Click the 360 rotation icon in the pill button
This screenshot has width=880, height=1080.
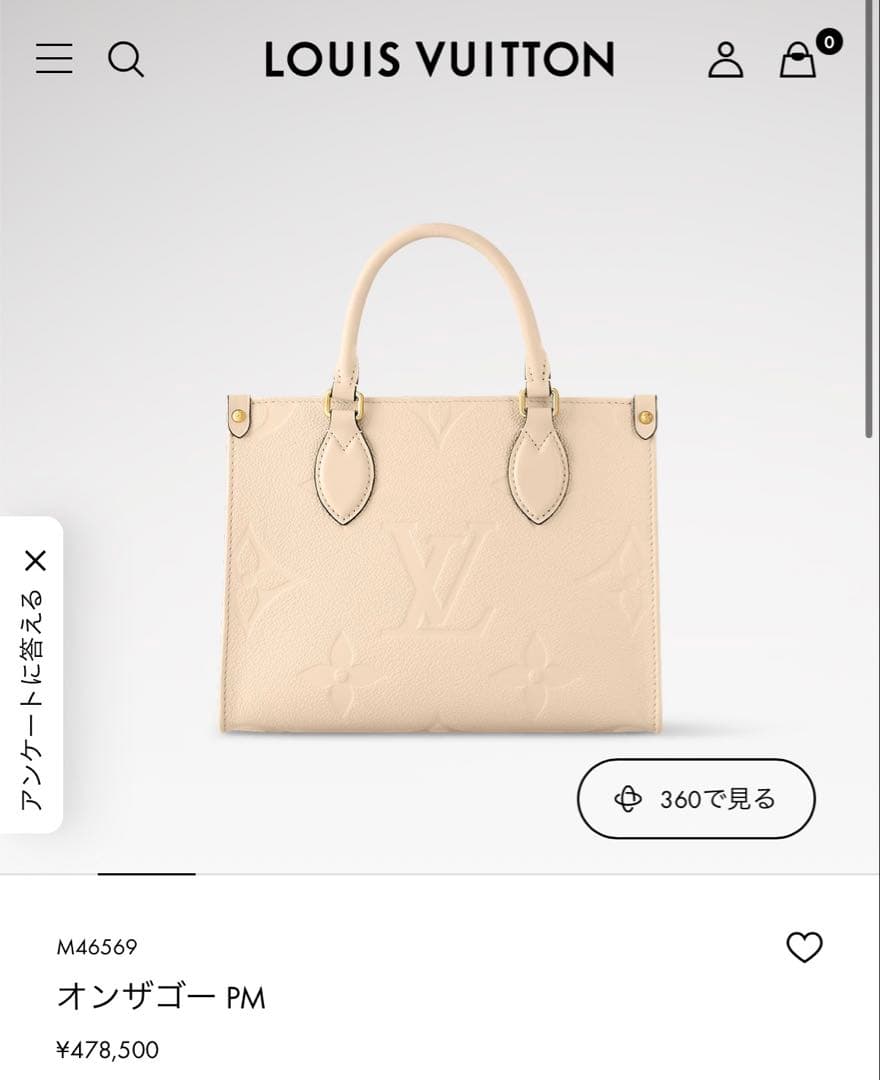click(x=628, y=799)
